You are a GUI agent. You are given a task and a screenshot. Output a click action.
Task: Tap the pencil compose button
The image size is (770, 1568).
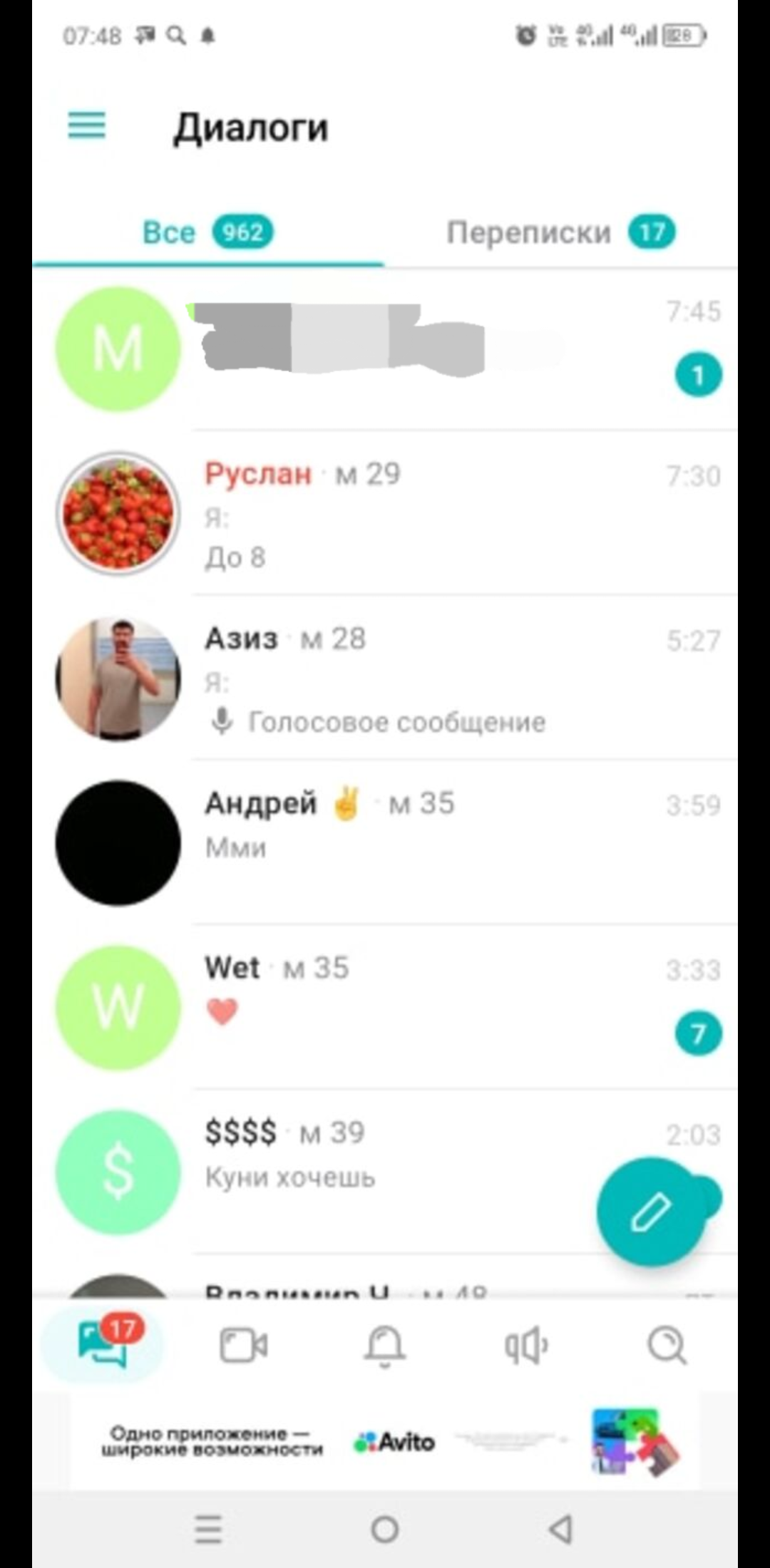tap(650, 1212)
